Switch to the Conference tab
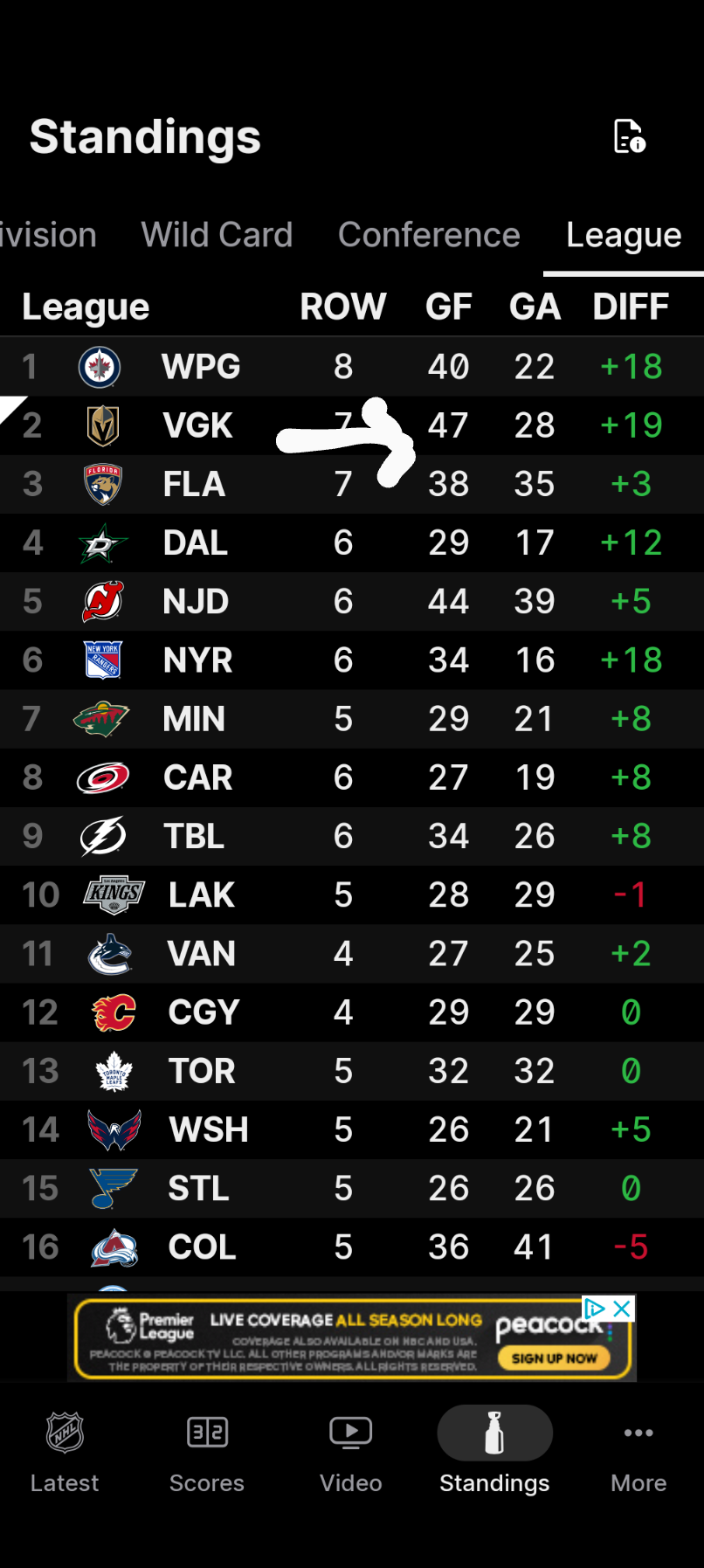 pyautogui.click(x=429, y=235)
